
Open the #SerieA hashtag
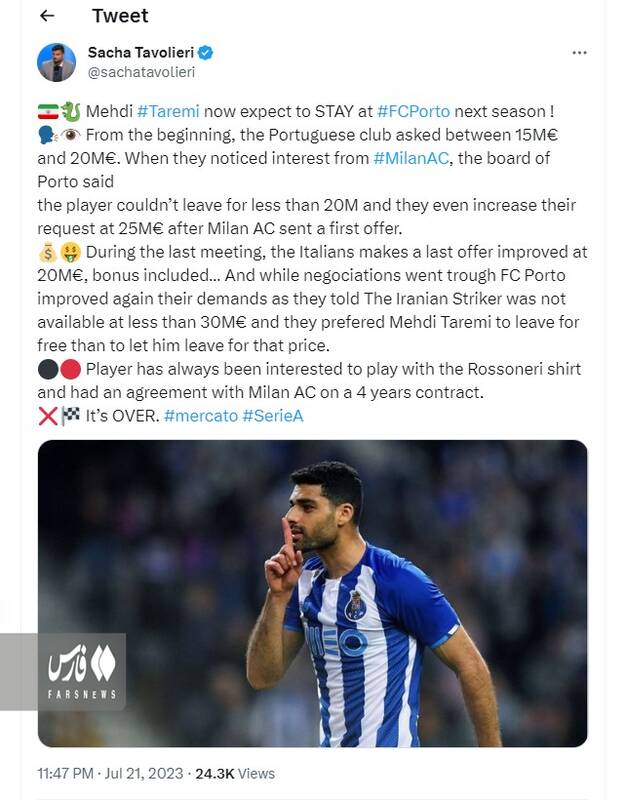coord(273,414)
